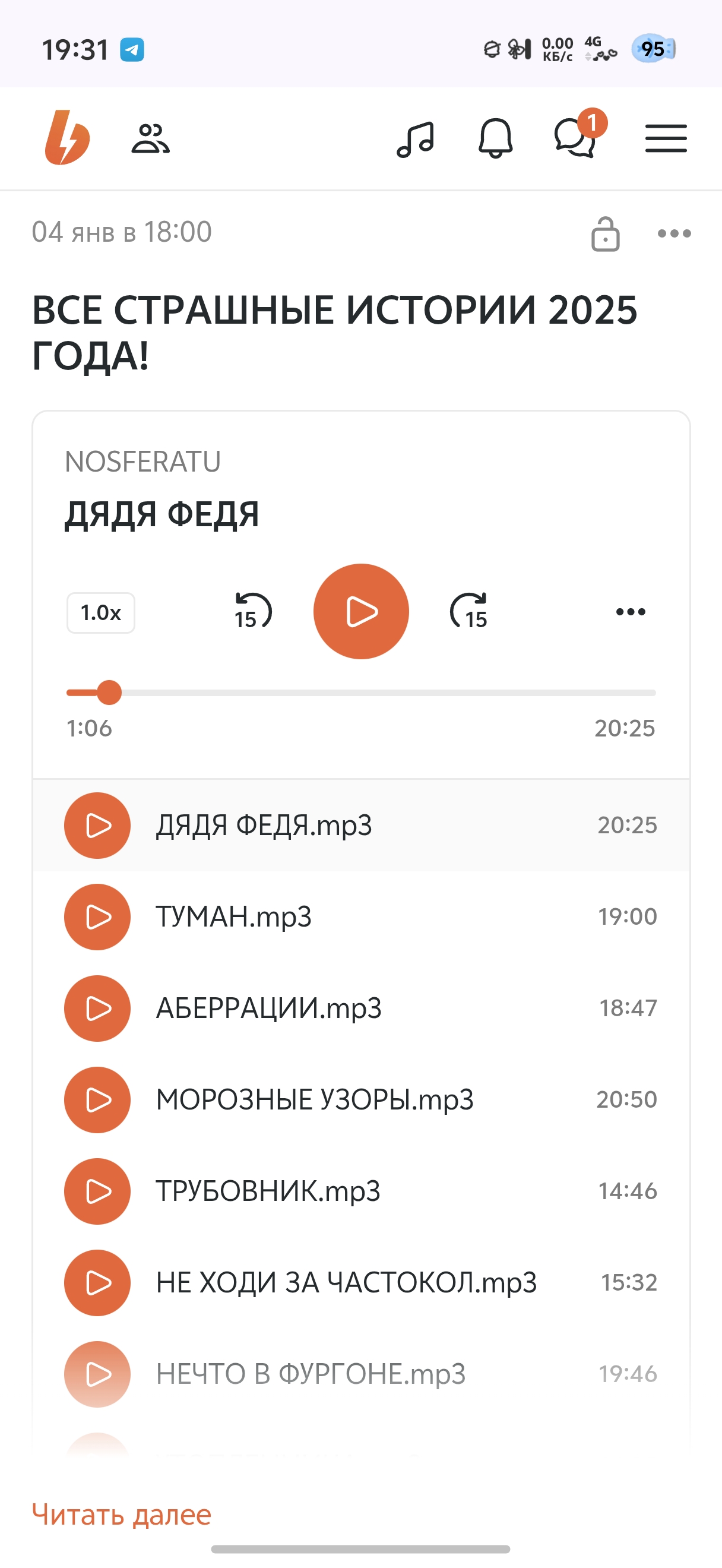The height and width of the screenshot is (1568, 722).
Task: Start НЕ ХОДИ ЗА ЧАСТОКОЛ.mp3
Action: tap(97, 1282)
